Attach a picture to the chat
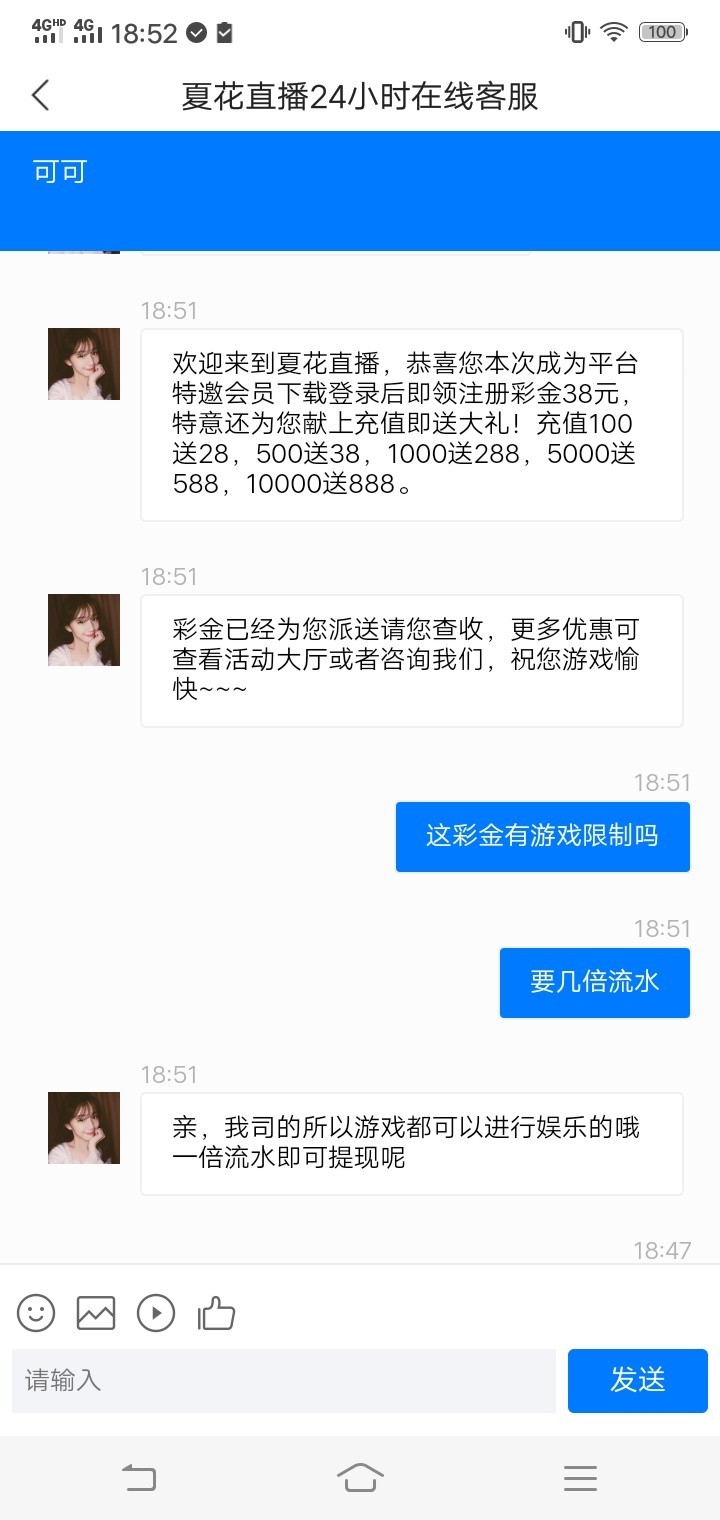Viewport: 720px width, 1520px height. 96,1312
